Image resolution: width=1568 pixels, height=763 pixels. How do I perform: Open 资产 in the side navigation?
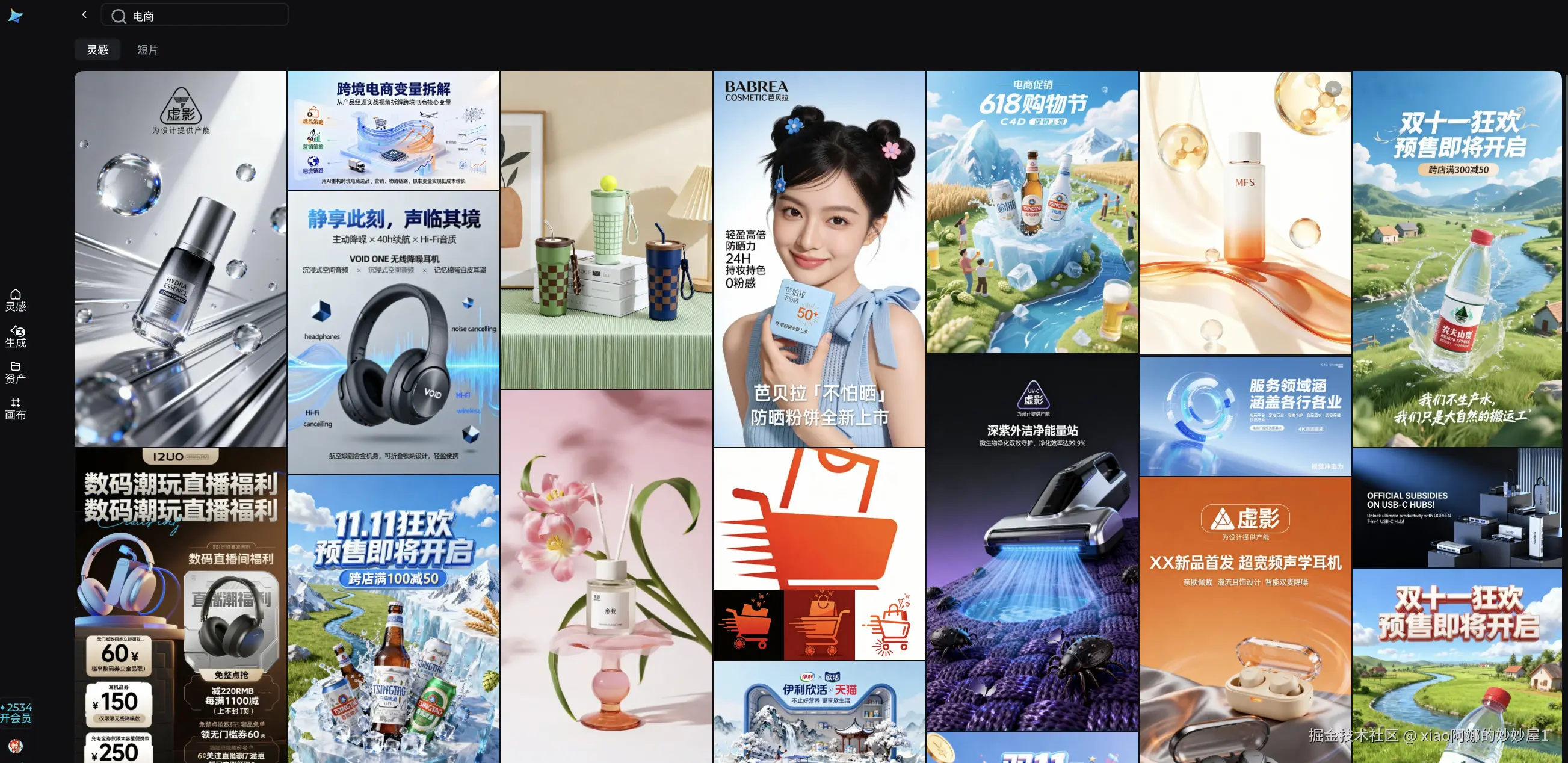click(15, 372)
